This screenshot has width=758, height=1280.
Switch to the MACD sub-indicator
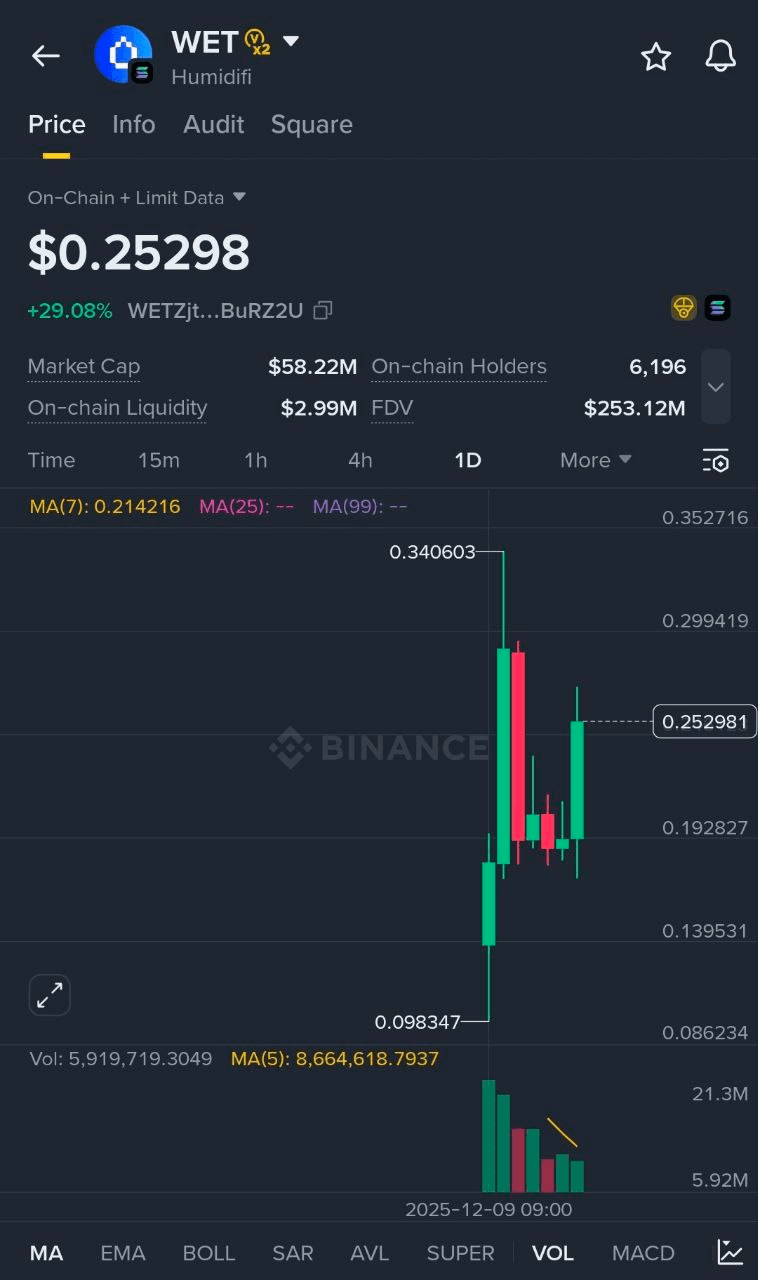tap(642, 1253)
